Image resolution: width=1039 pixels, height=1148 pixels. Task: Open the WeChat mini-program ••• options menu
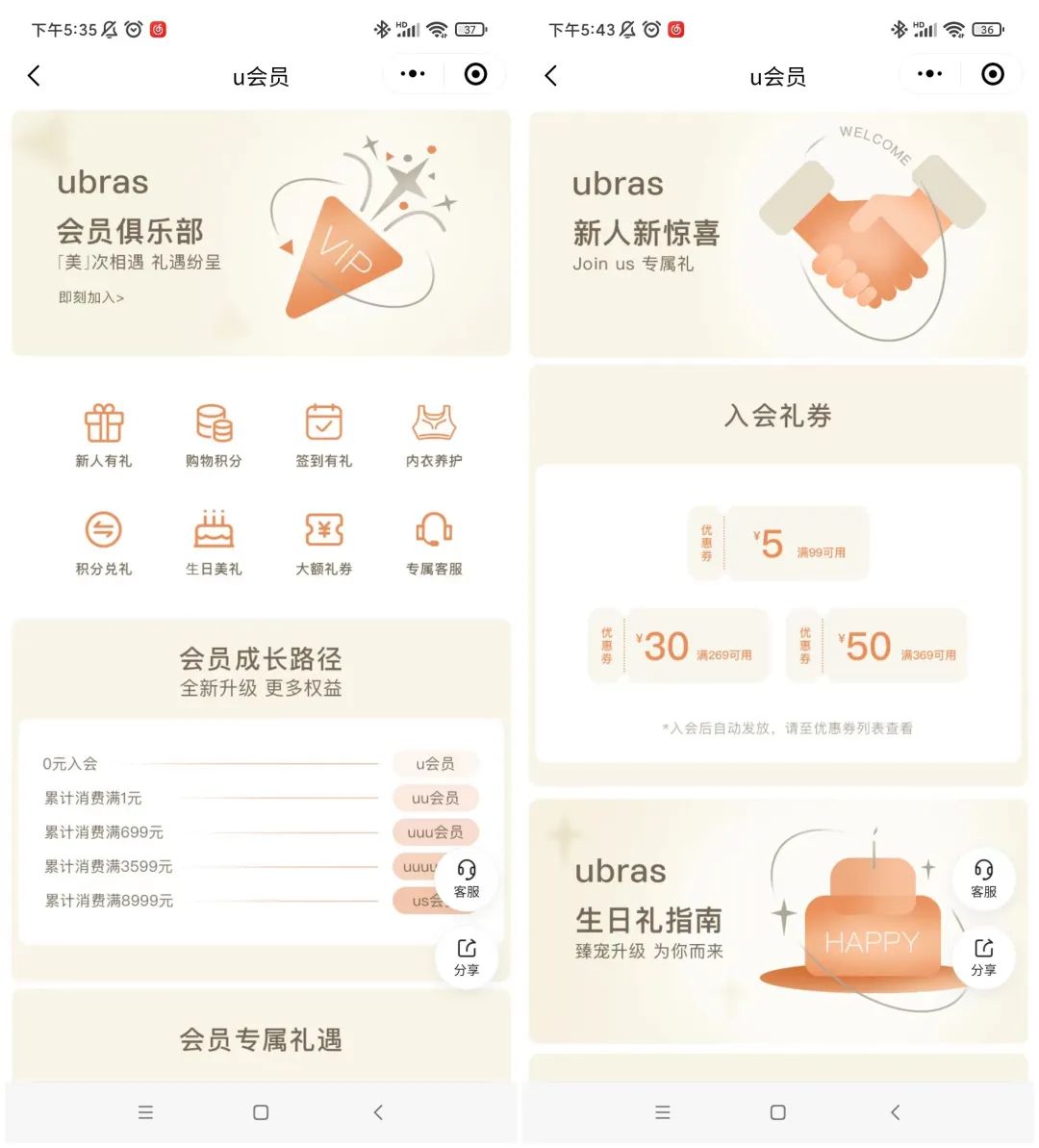tap(412, 74)
